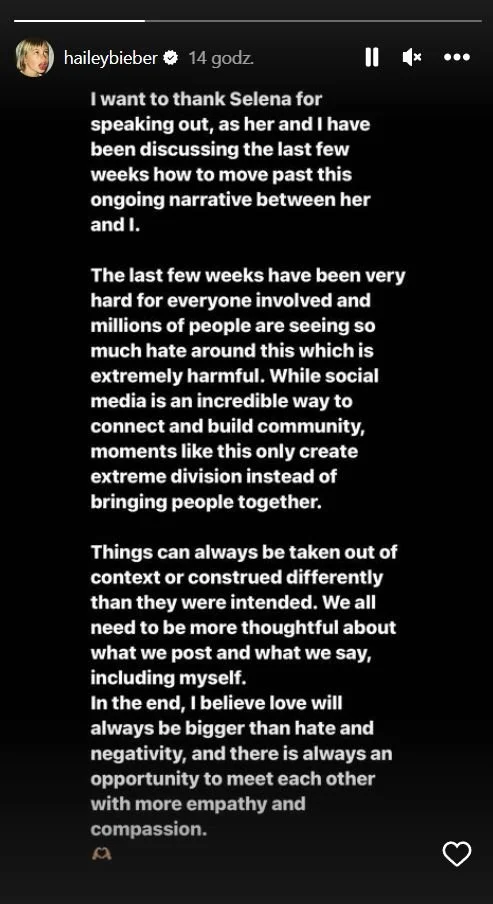Open haileybieber's profile picture
Screen dimensions: 493x904
(x=35, y=58)
